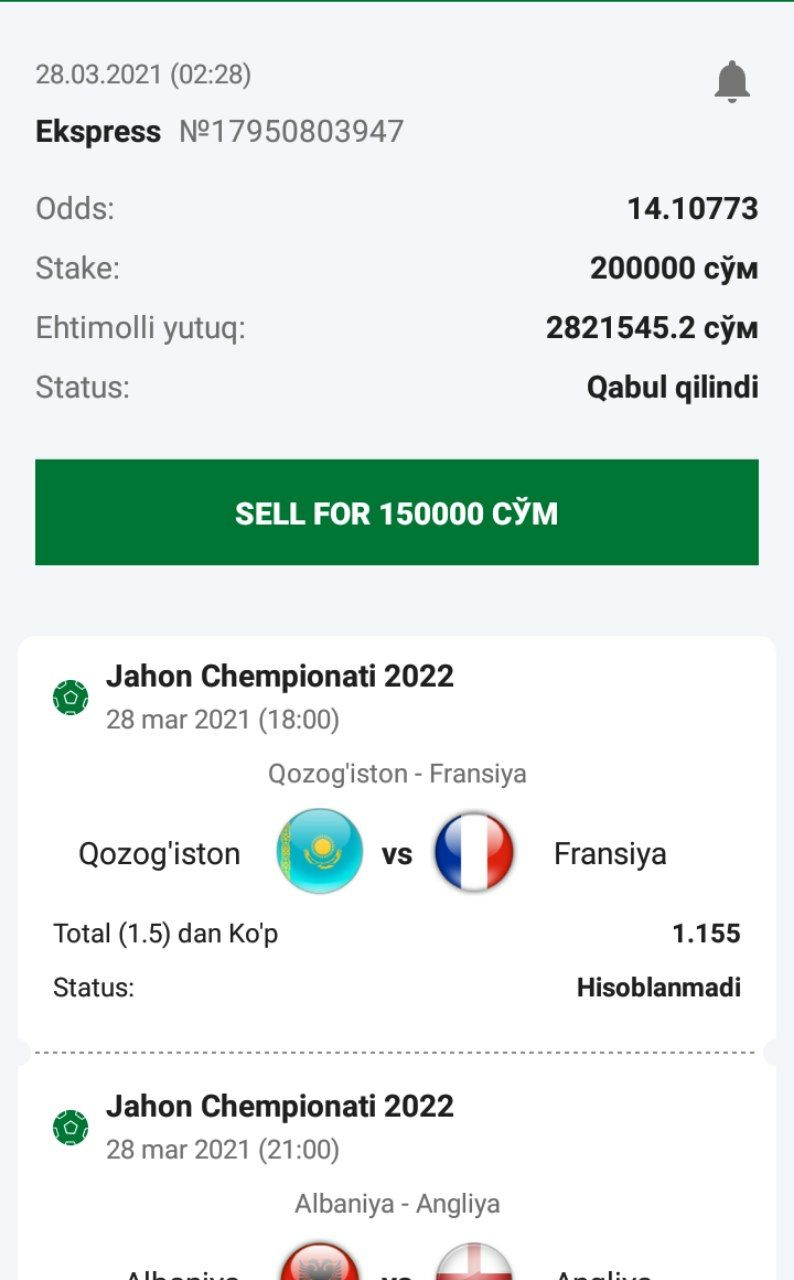Viewport: 794px width, 1280px height.
Task: Sell the bet for 150000 сўм
Action: pyautogui.click(x=397, y=513)
